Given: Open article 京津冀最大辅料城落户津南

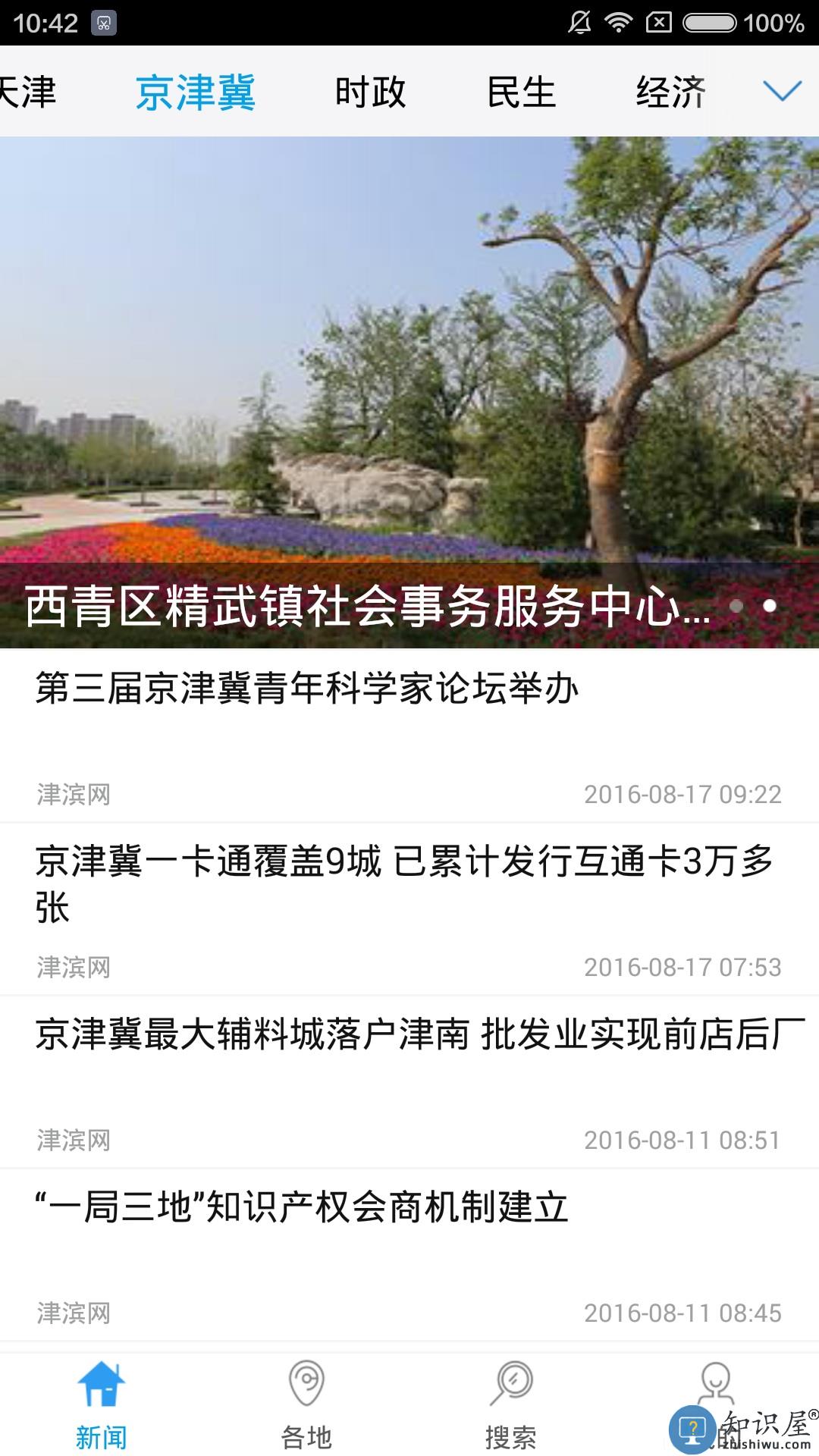Looking at the screenshot, I should [x=417, y=1034].
